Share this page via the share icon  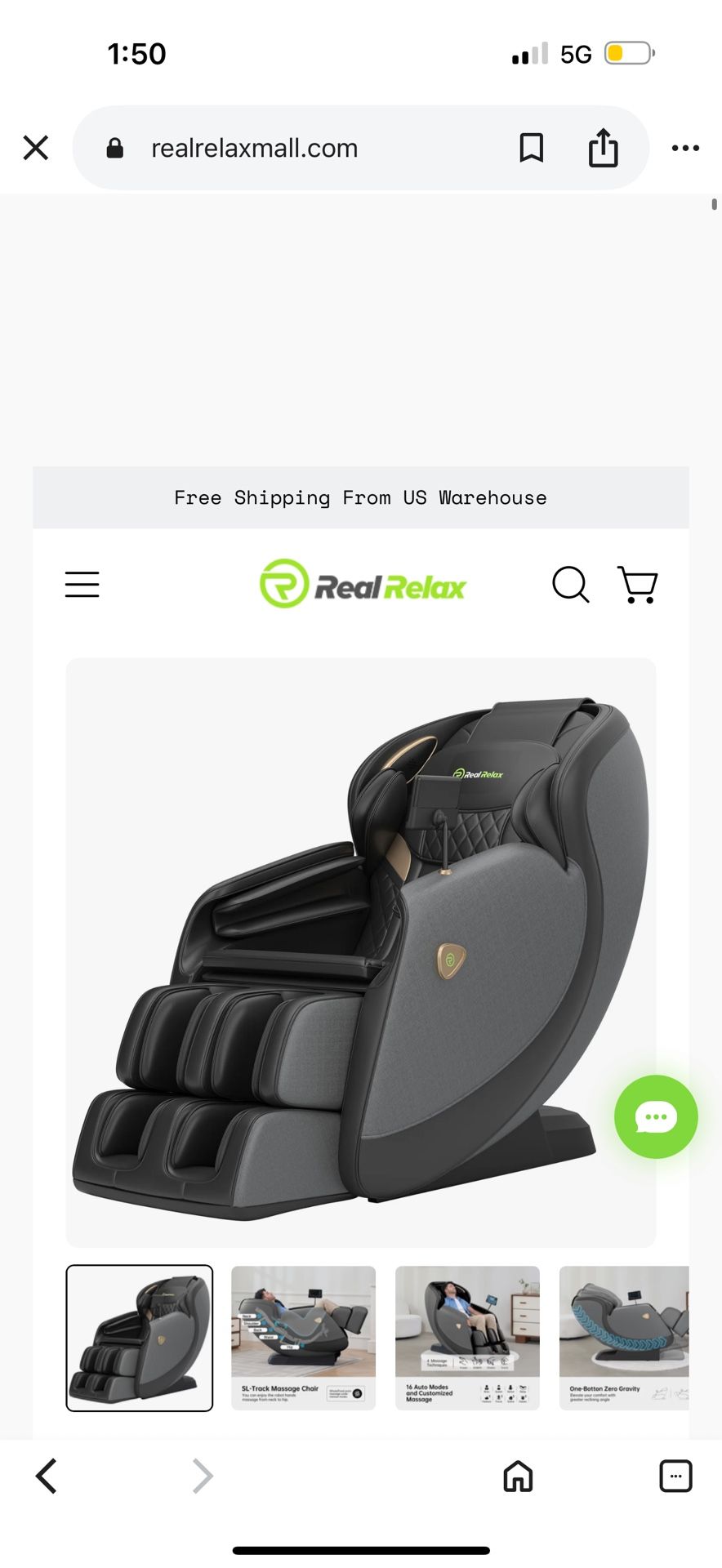tap(603, 148)
